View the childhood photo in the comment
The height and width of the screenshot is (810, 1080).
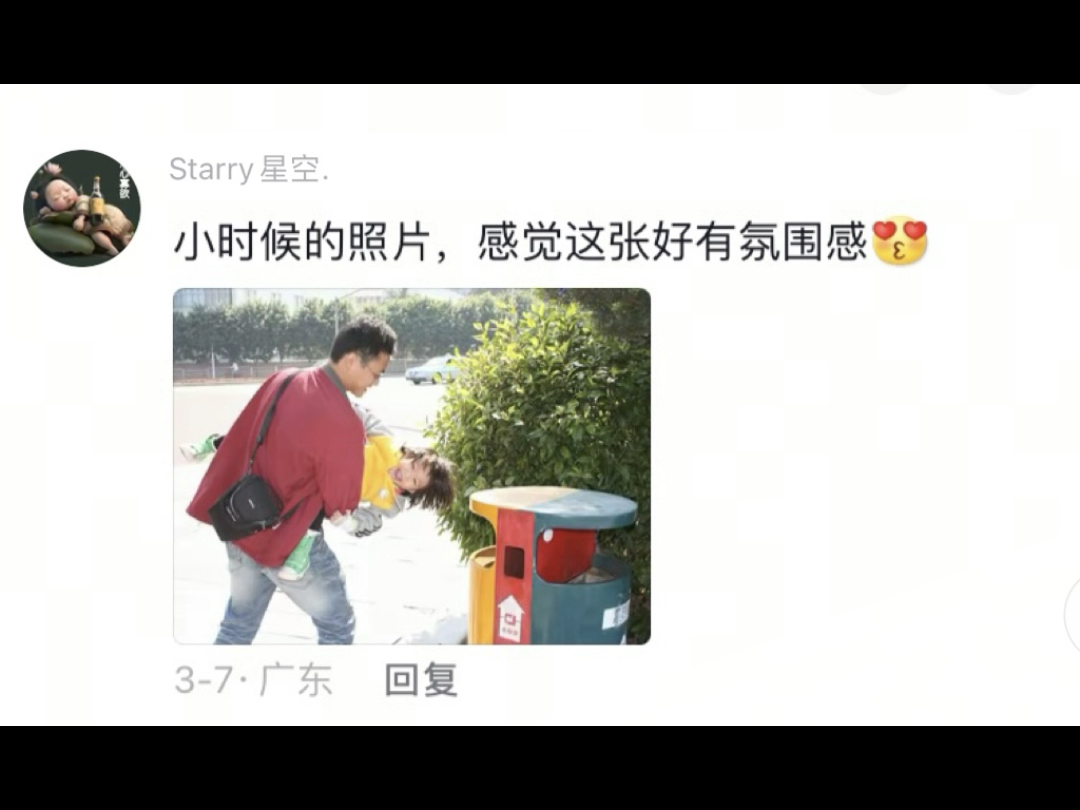pyautogui.click(x=411, y=466)
